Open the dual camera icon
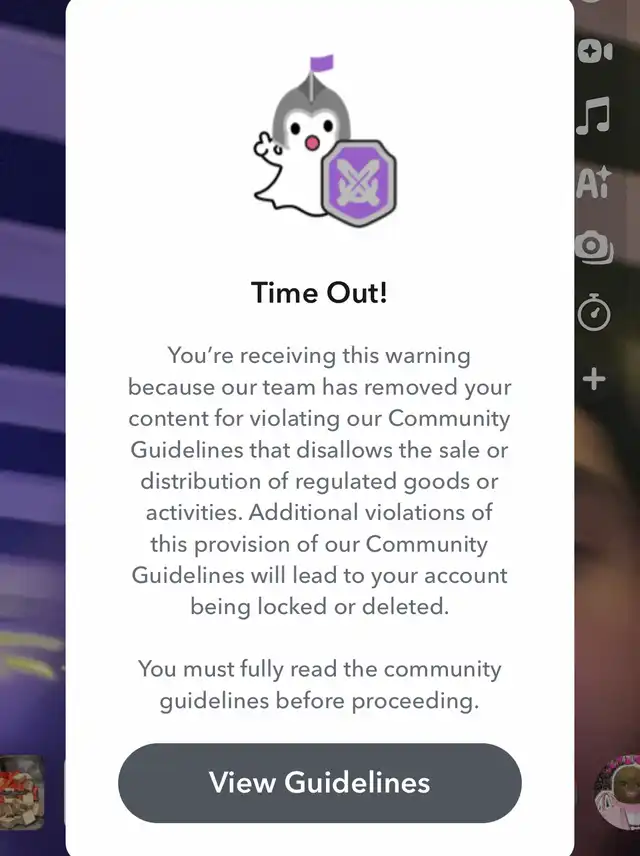640x856 pixels. [594, 247]
